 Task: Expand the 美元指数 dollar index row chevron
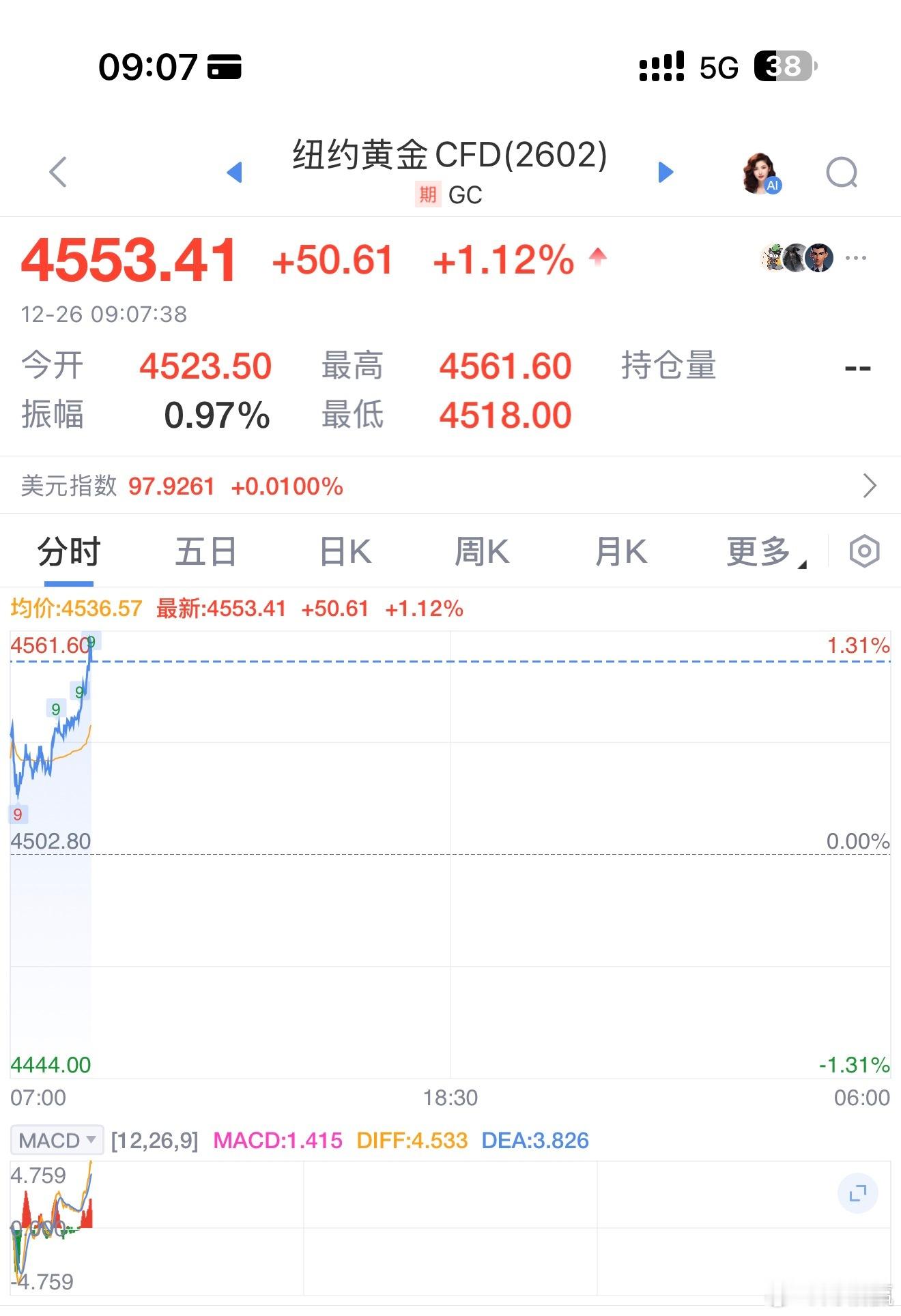872,486
